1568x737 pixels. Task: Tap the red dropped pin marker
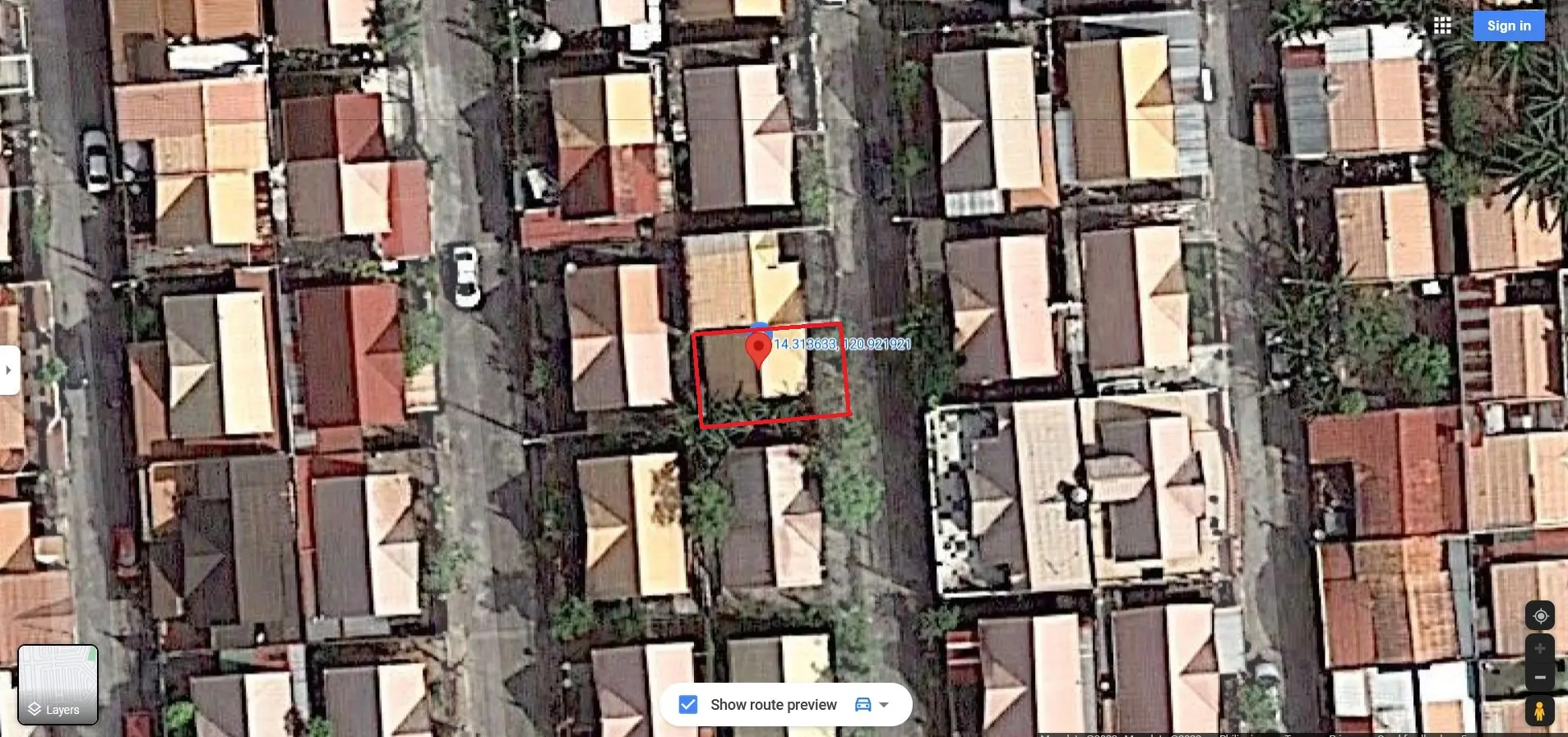(757, 350)
